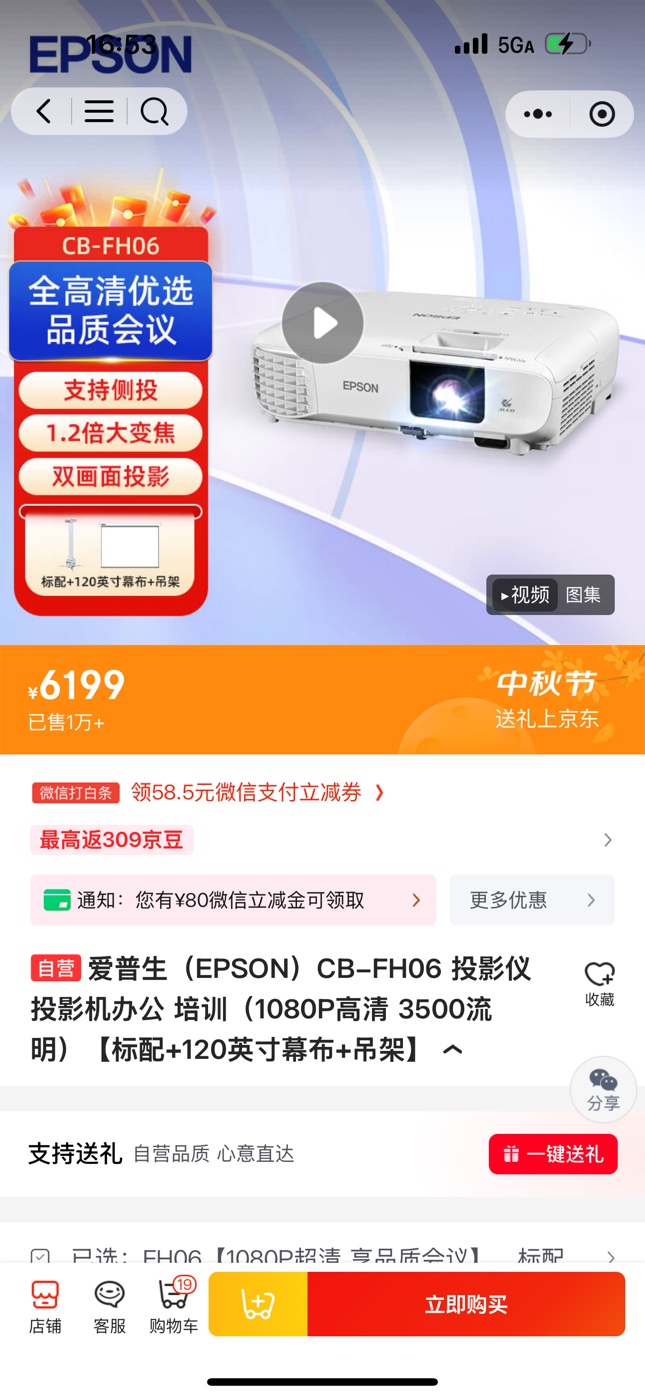Image resolution: width=645 pixels, height=1398 pixels.
Task: Close the mini program with circle button
Action: [x=602, y=114]
